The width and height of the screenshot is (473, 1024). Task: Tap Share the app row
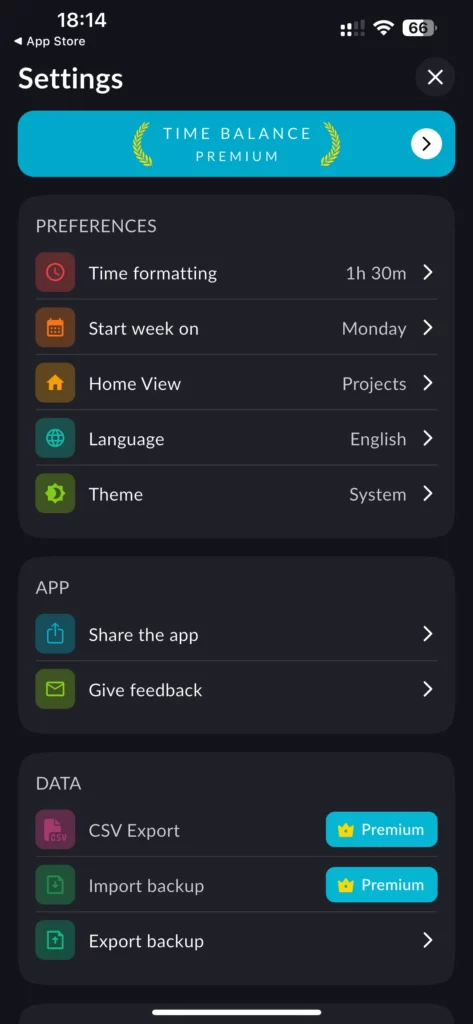coord(236,634)
